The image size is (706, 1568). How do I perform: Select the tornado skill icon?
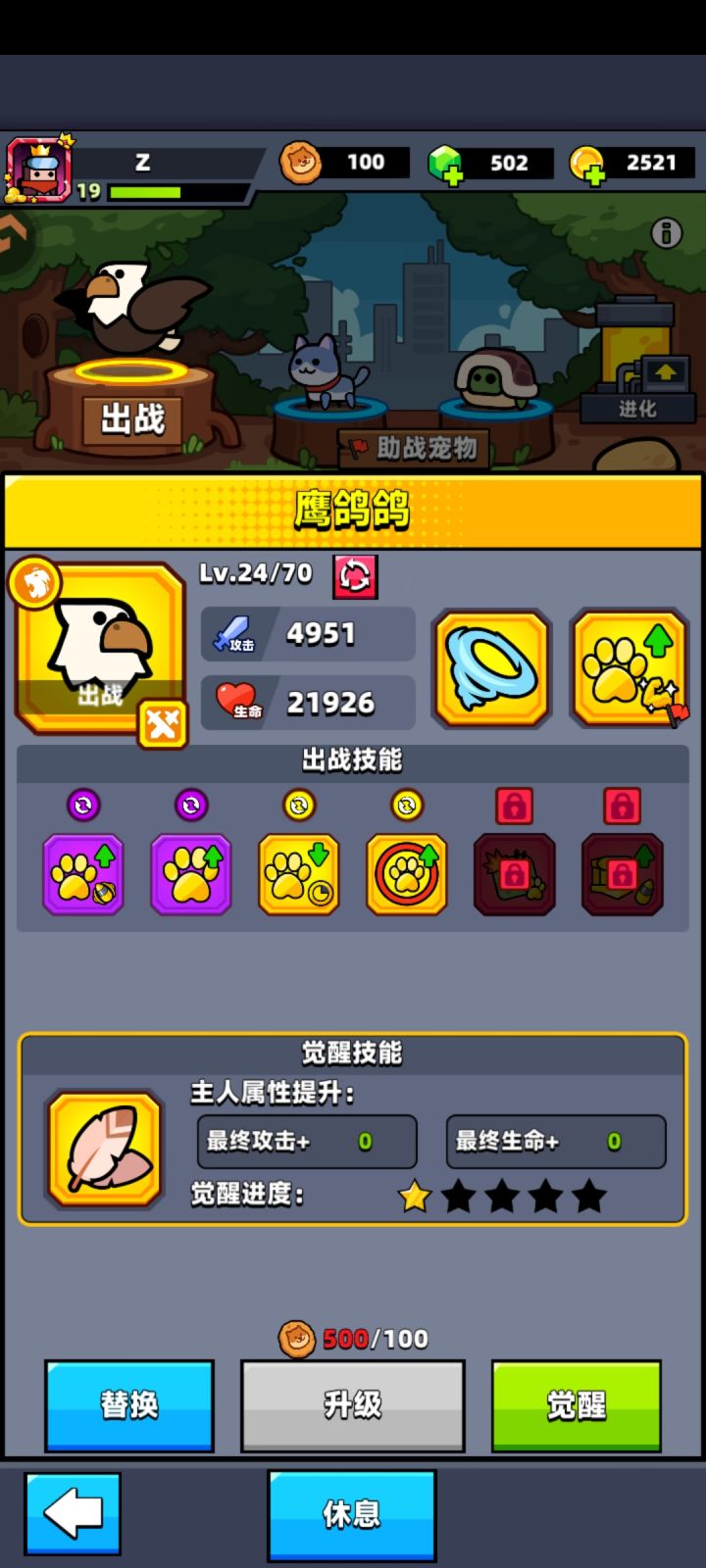click(490, 669)
